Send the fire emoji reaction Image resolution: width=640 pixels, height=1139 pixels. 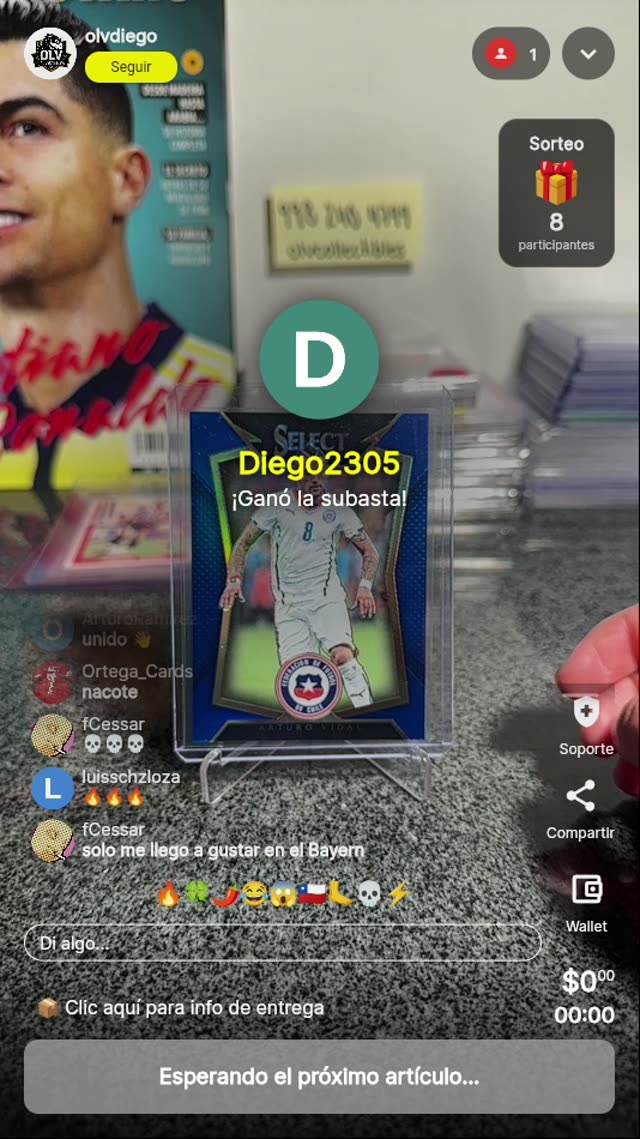coord(169,894)
